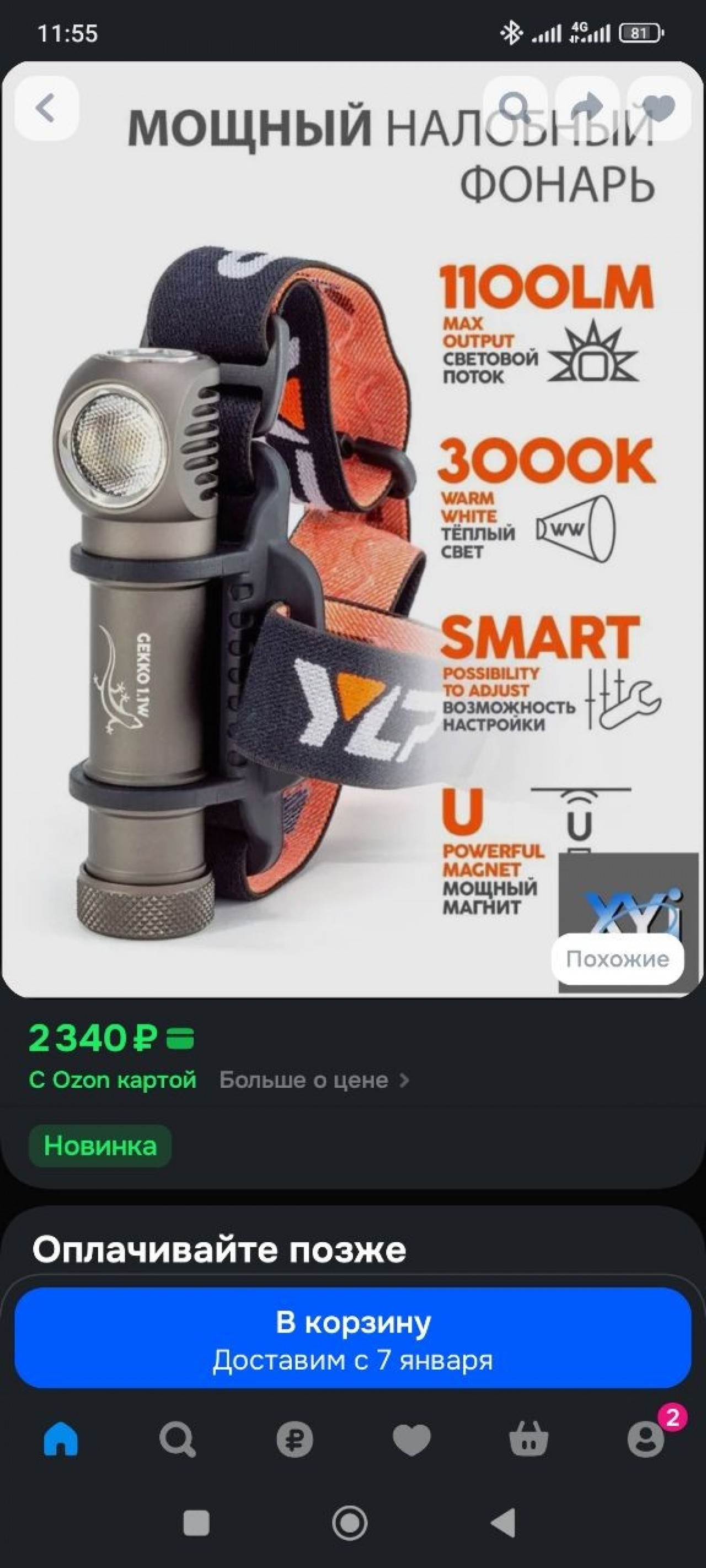Image resolution: width=706 pixels, height=1568 pixels.
Task: Go to the favorites heart tab
Action: click(412, 1440)
